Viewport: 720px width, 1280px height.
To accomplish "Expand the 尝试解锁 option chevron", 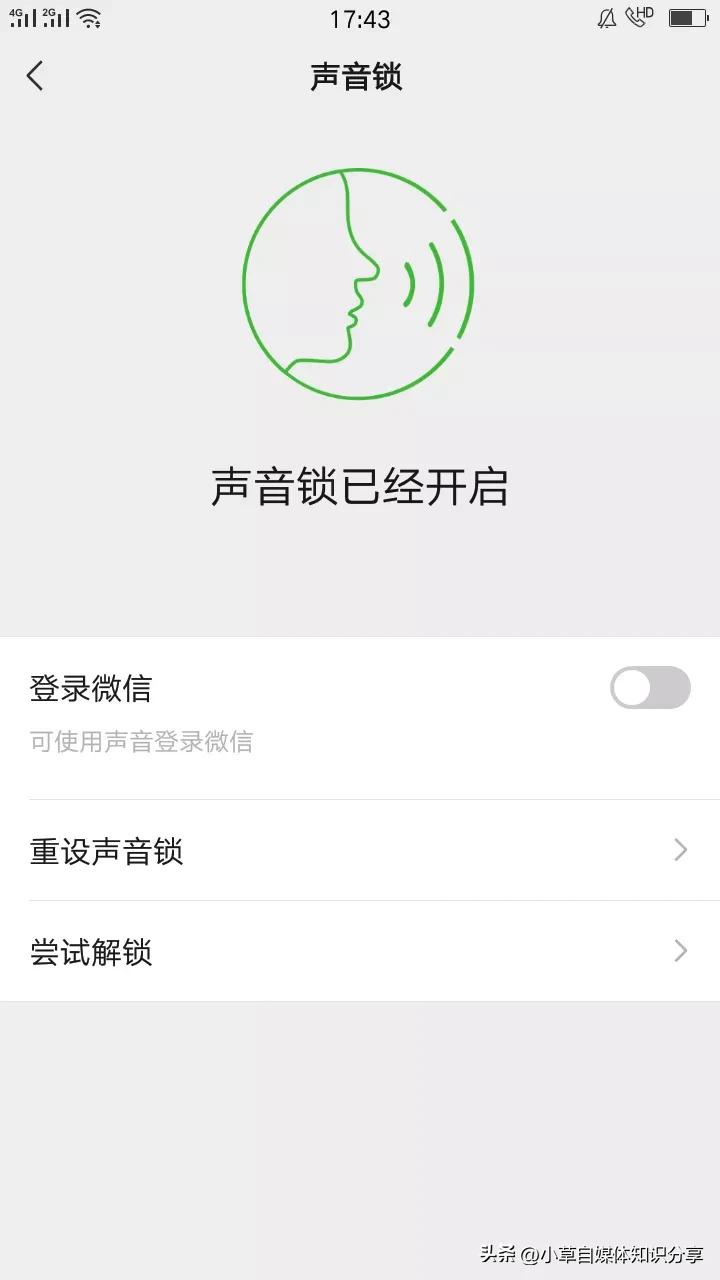I will coord(681,951).
